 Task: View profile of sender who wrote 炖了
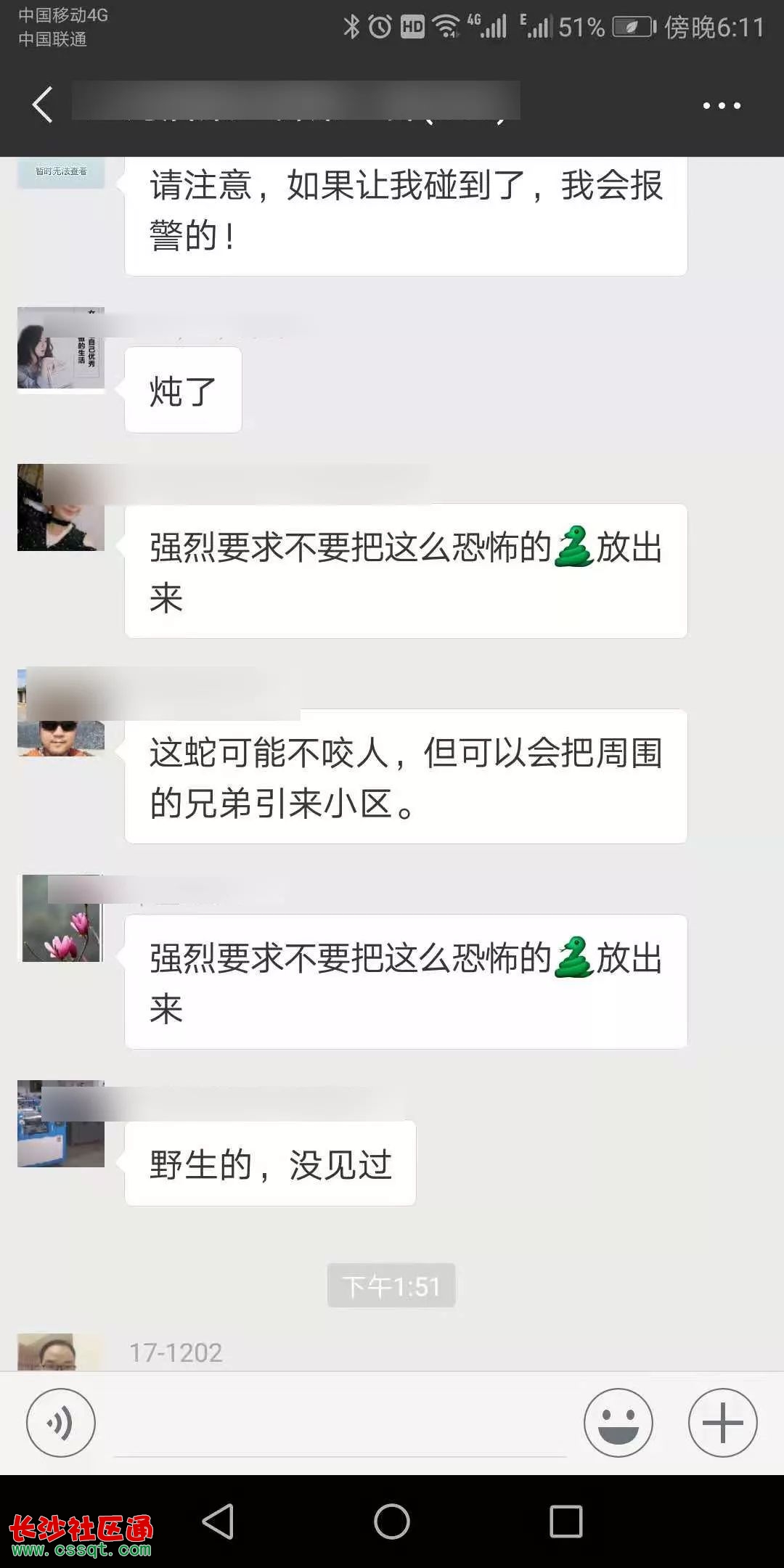click(x=61, y=348)
